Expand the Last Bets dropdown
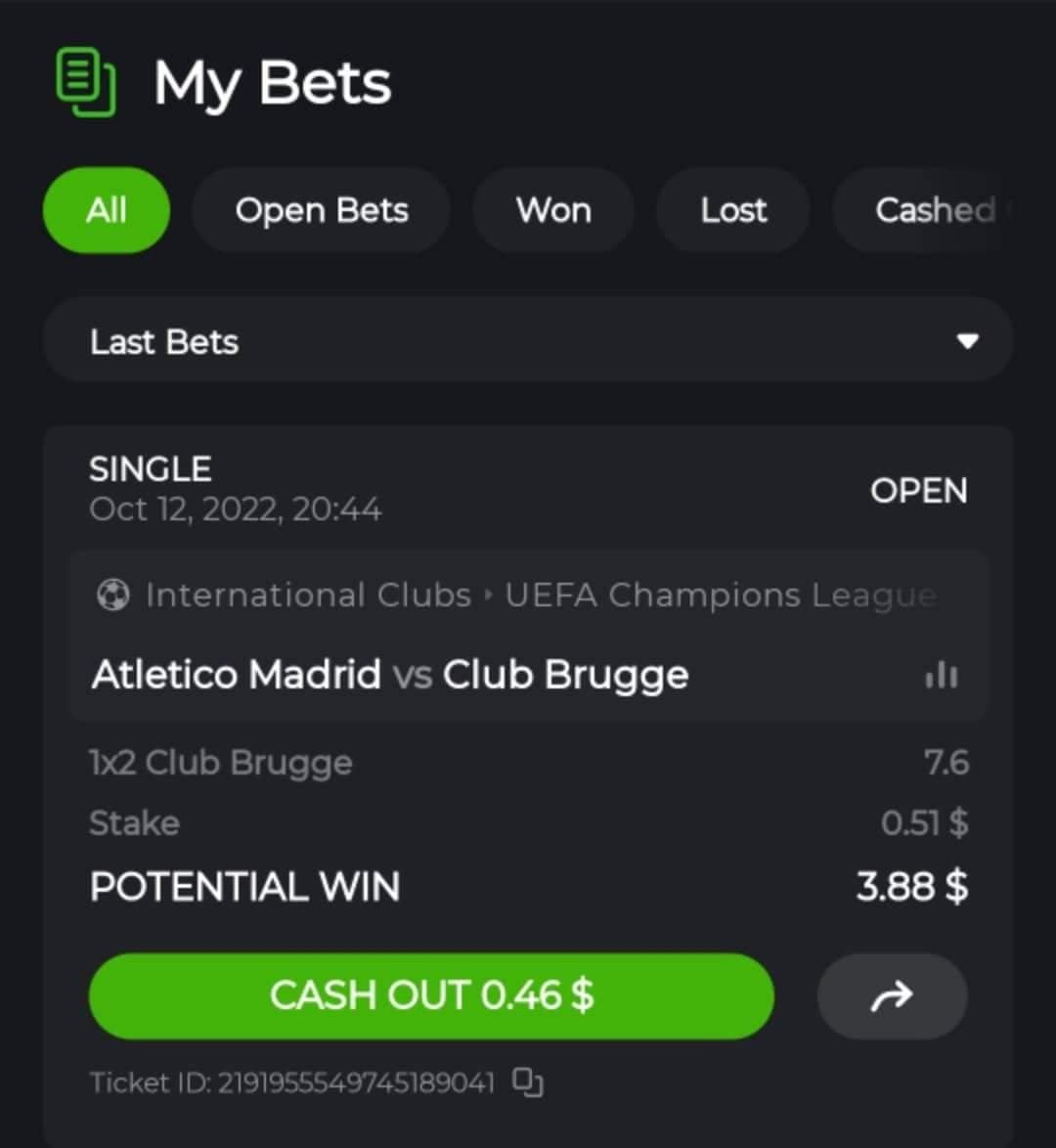Viewport: 1056px width, 1148px height. pos(528,341)
